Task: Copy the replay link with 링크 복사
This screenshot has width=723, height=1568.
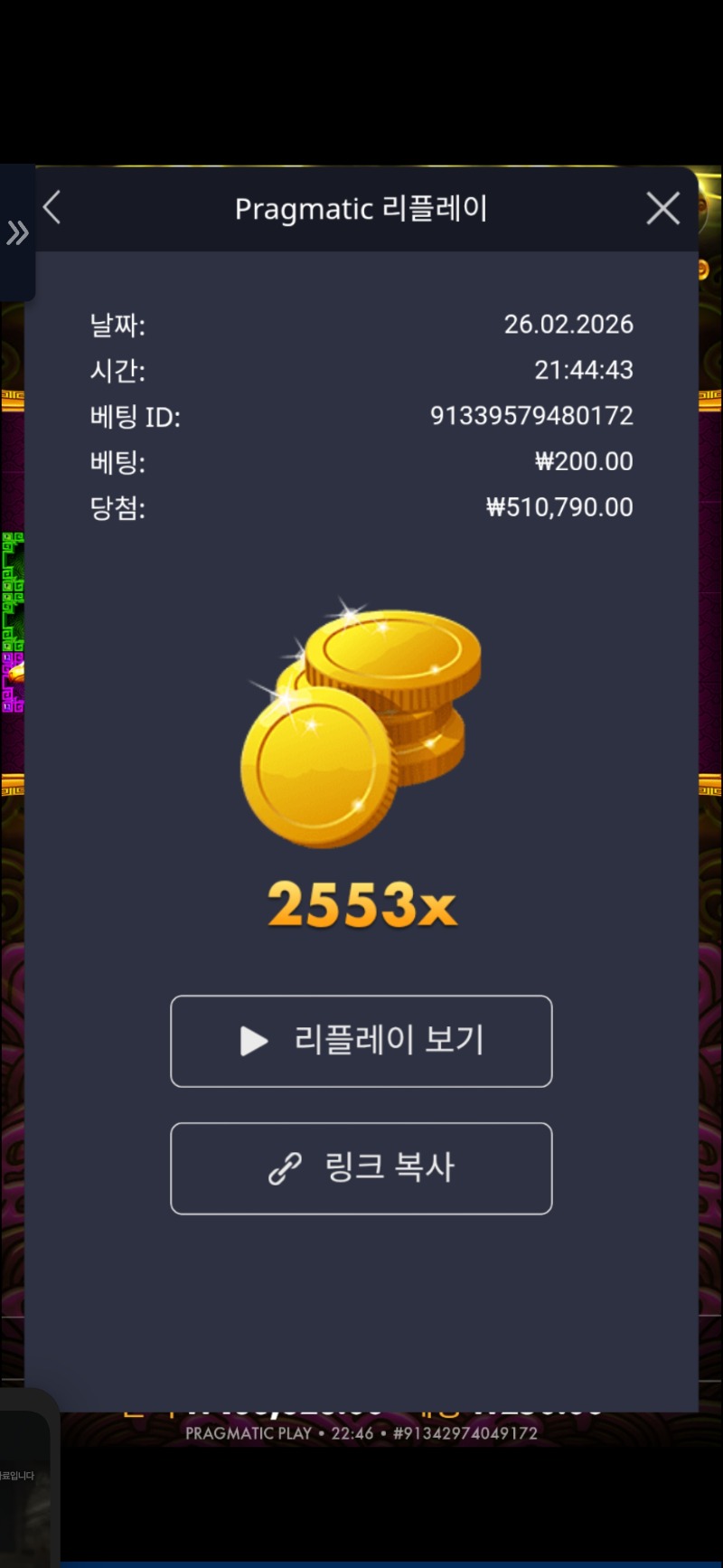Action: (x=361, y=1168)
